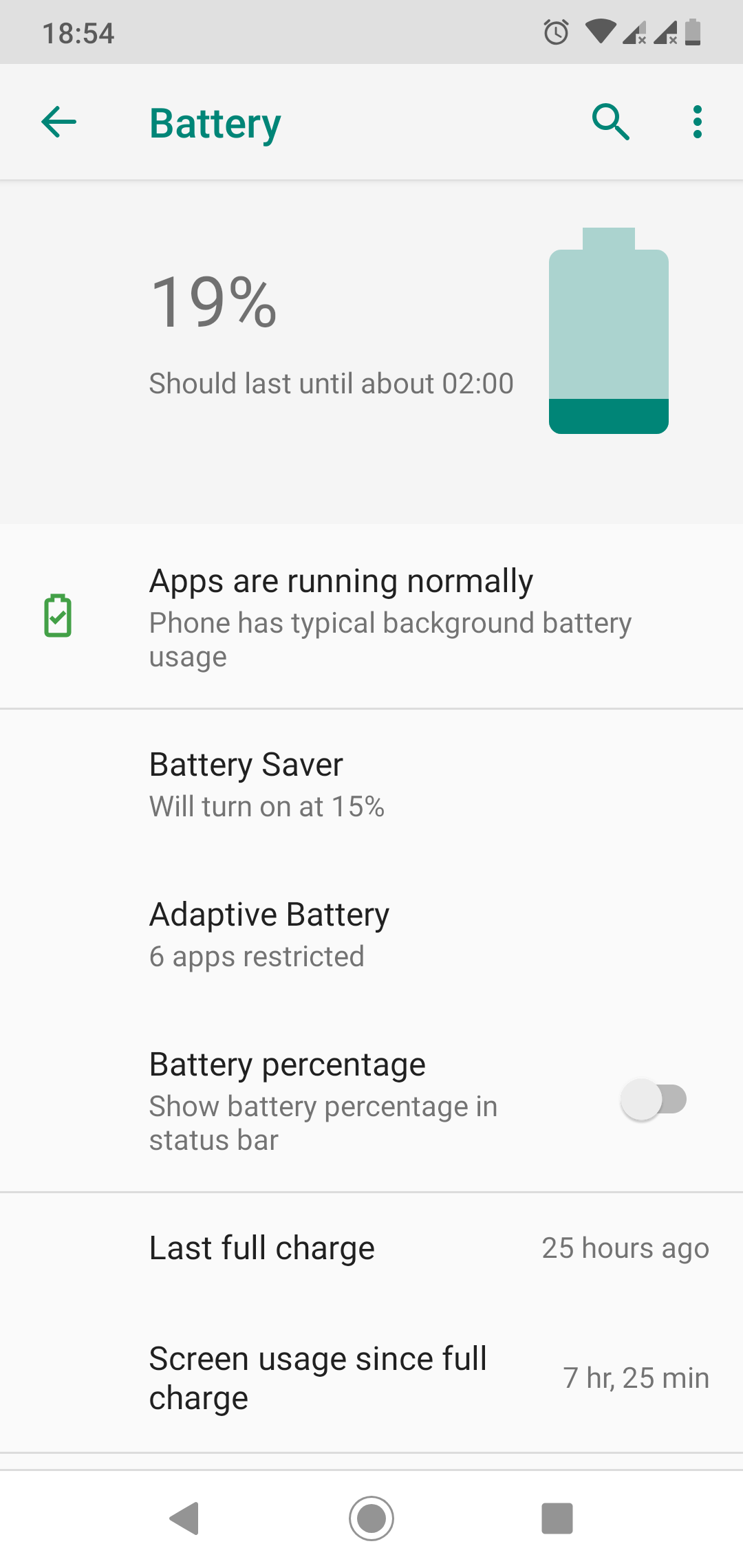This screenshot has width=743, height=1568.
Task: Open Apps are running normally details
Action: [x=371, y=616]
